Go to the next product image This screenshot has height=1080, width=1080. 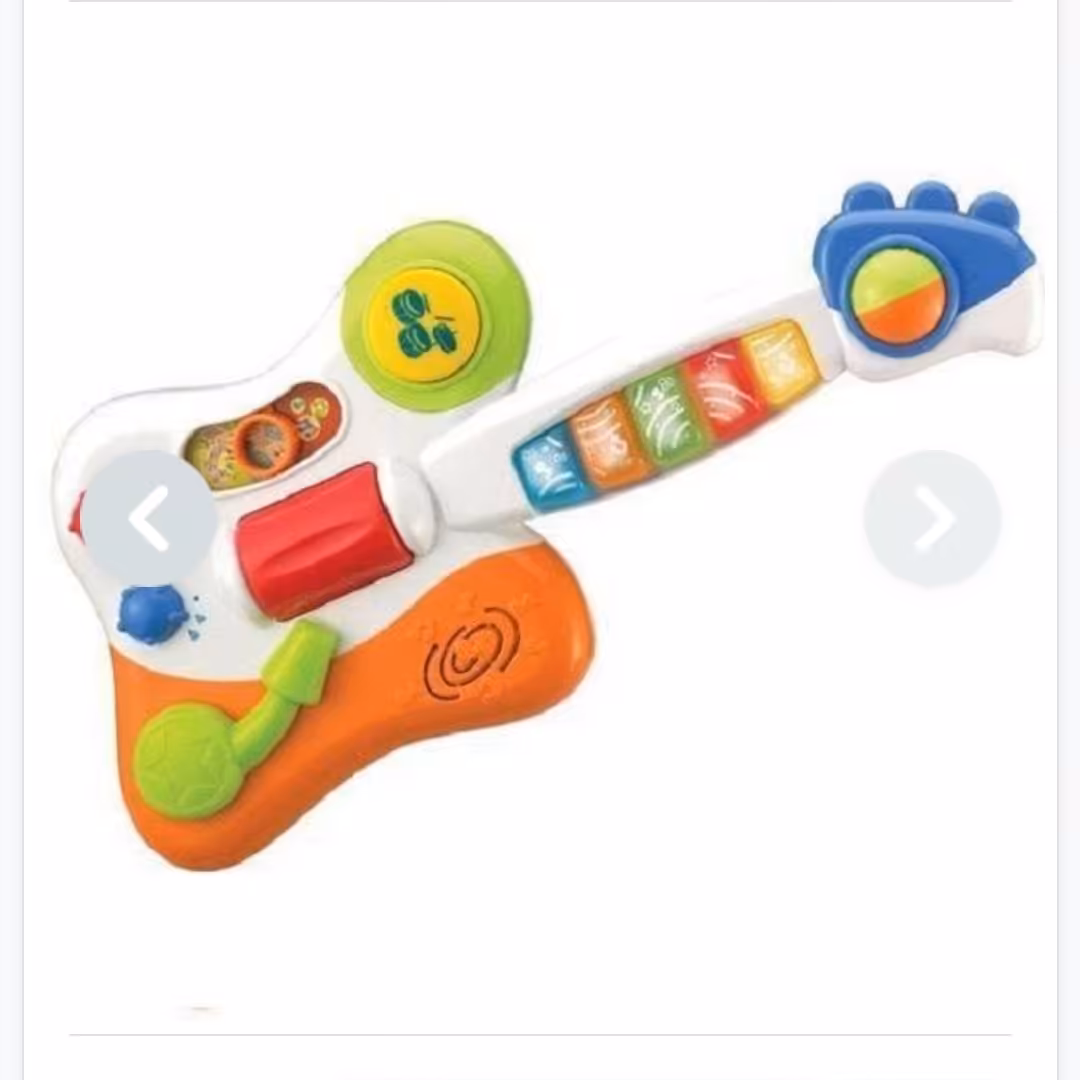932,518
